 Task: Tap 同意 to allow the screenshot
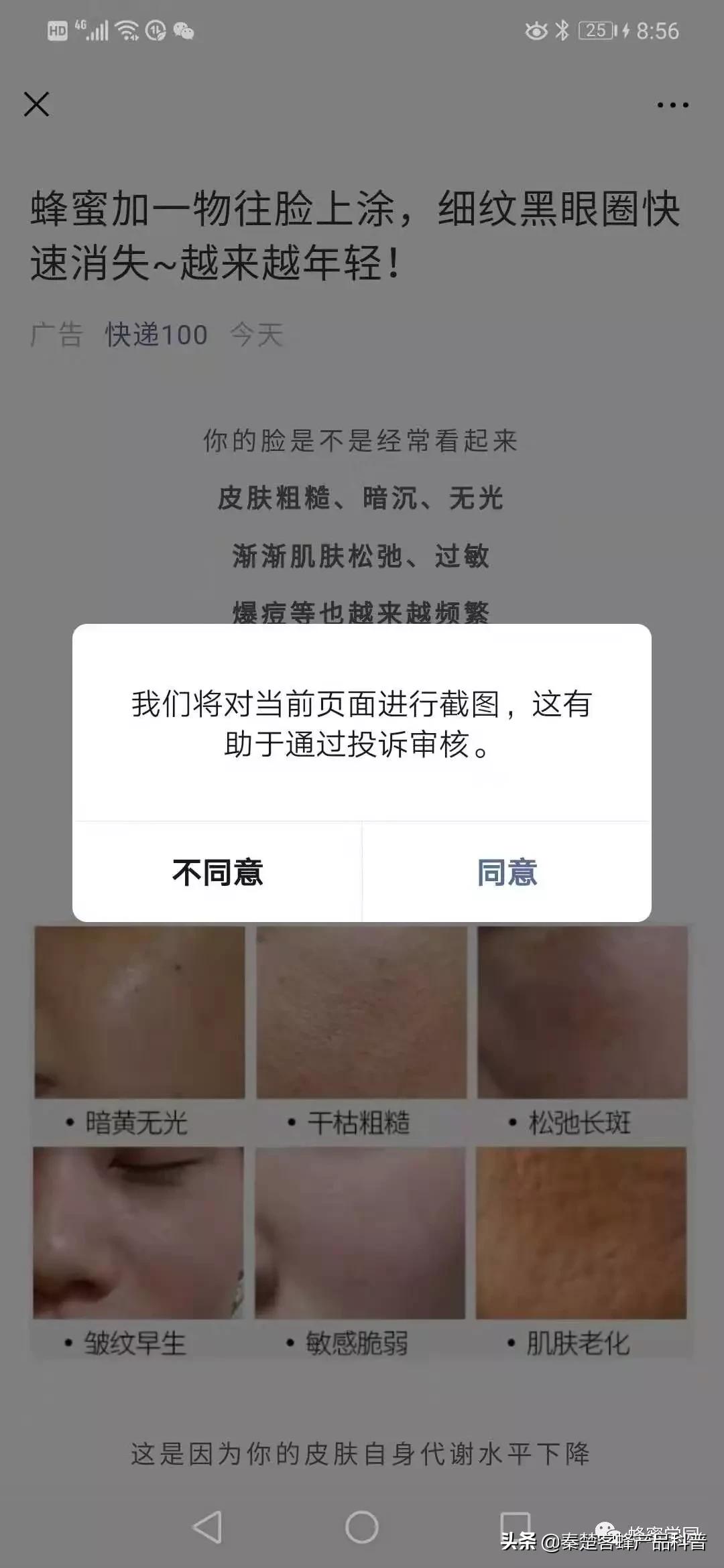point(507,872)
